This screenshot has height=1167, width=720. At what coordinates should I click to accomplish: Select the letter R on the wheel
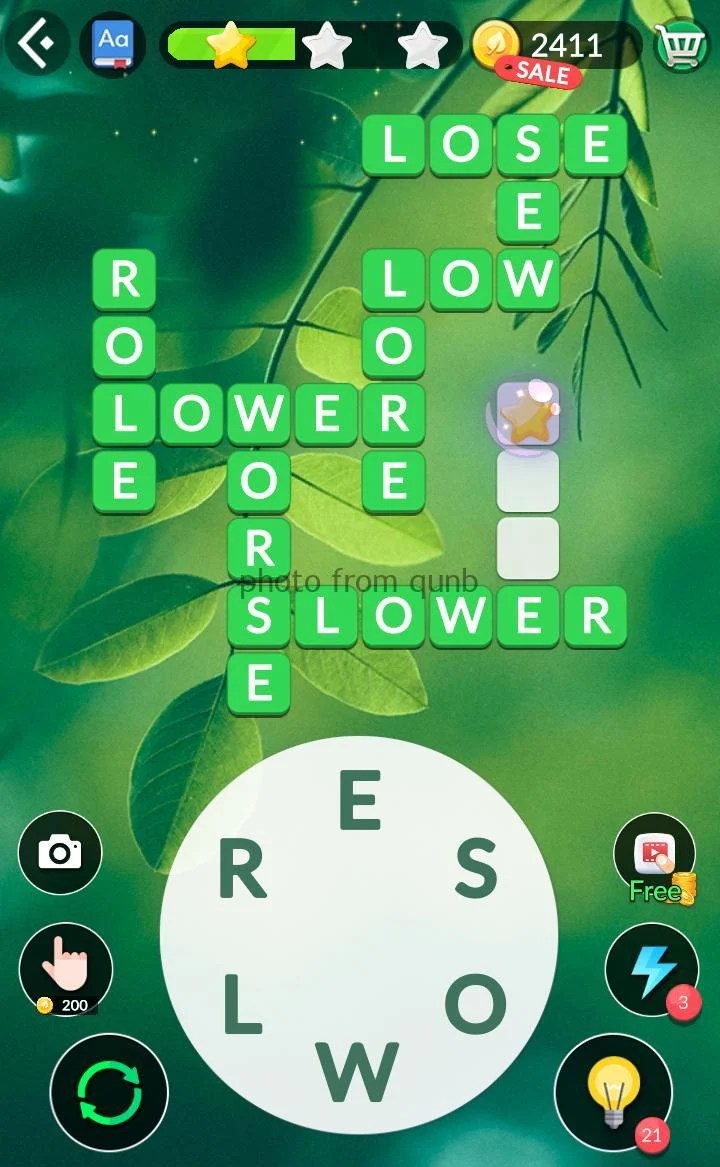pos(242,869)
